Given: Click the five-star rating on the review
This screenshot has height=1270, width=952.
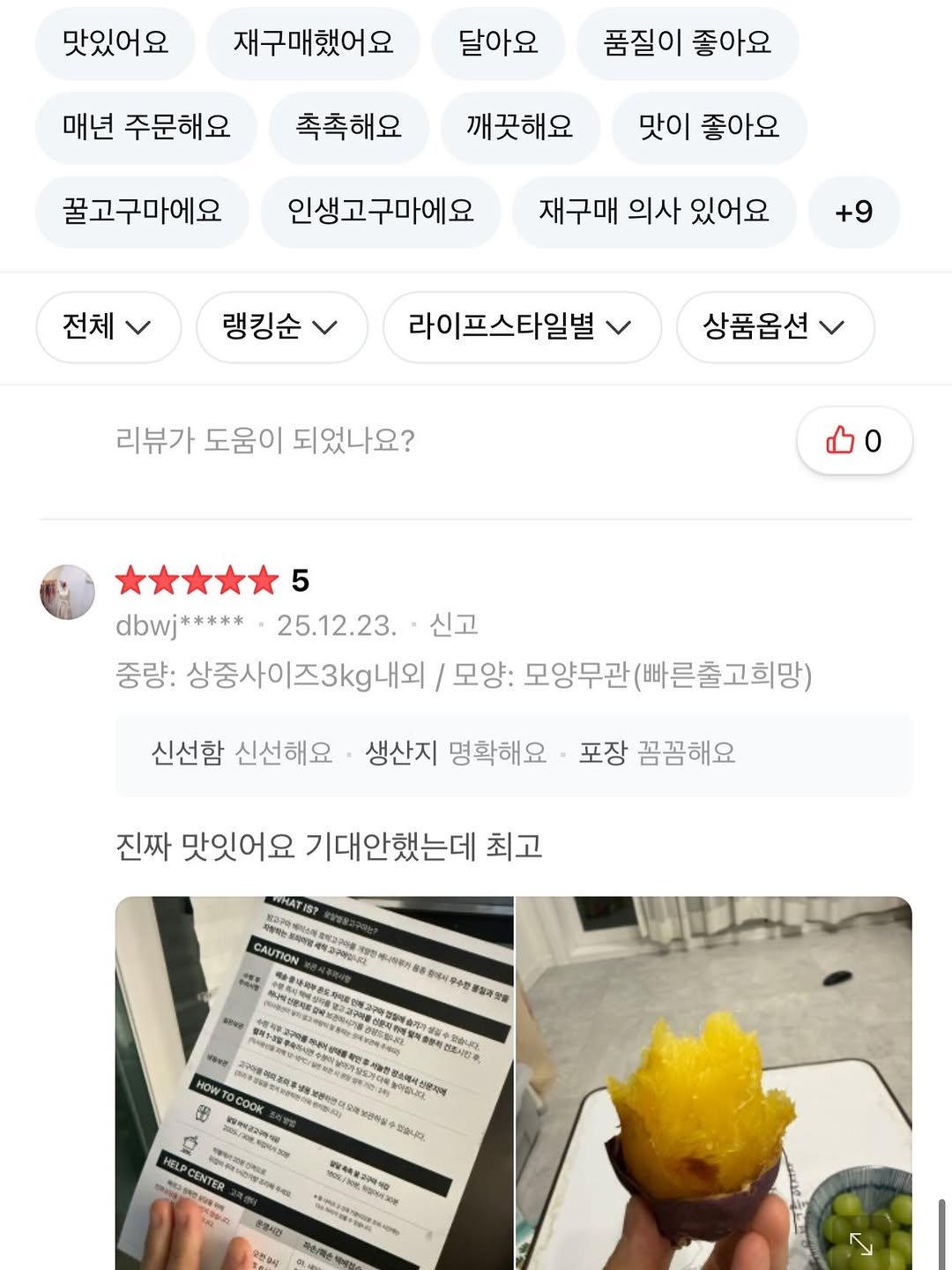Looking at the screenshot, I should (x=198, y=582).
